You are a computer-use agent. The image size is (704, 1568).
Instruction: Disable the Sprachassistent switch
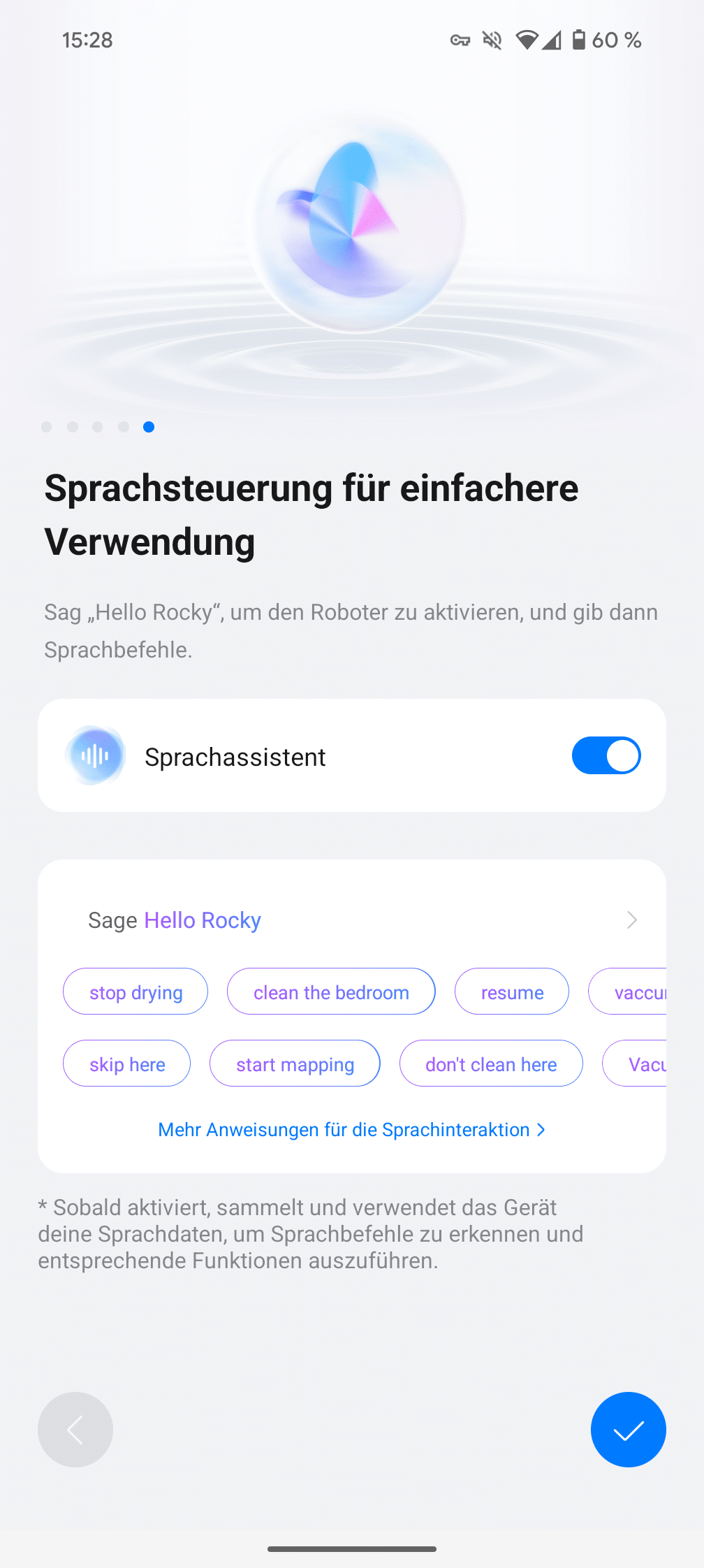[606, 755]
